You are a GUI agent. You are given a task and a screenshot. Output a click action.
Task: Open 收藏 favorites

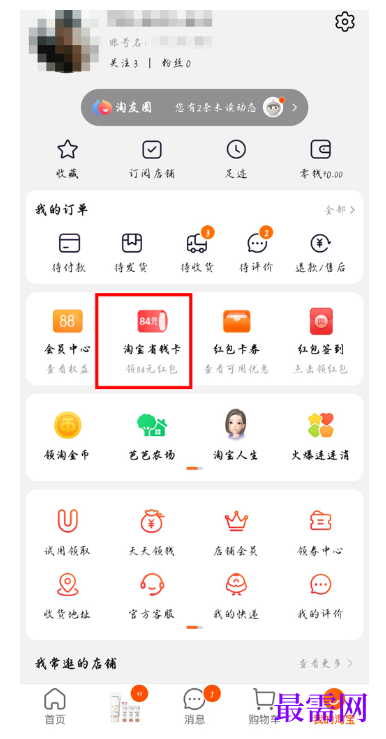tap(67, 159)
